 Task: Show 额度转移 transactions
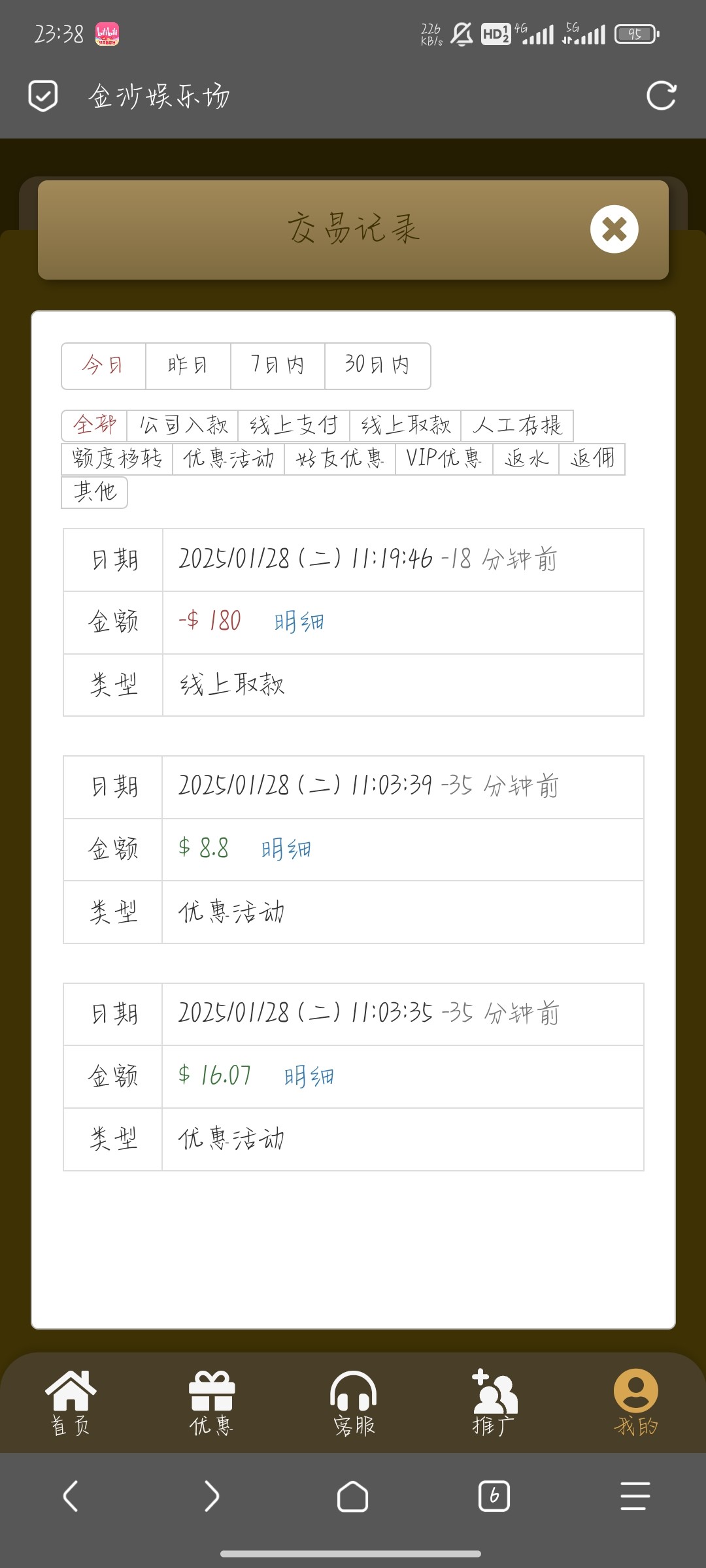pos(117,459)
